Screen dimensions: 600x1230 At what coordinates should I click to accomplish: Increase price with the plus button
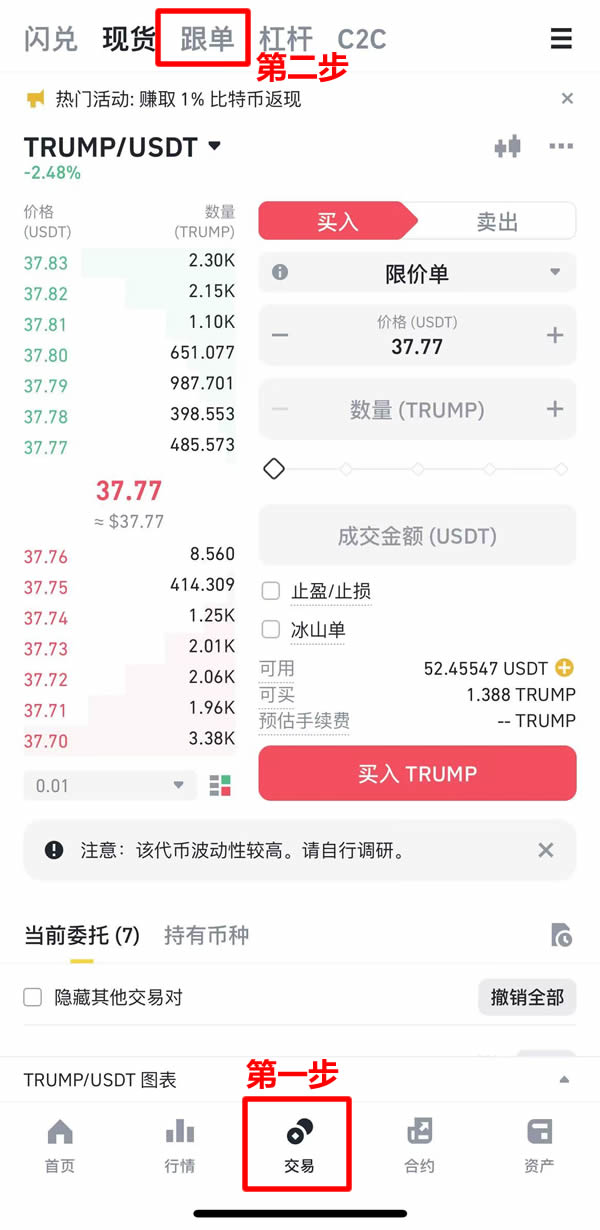(x=555, y=335)
